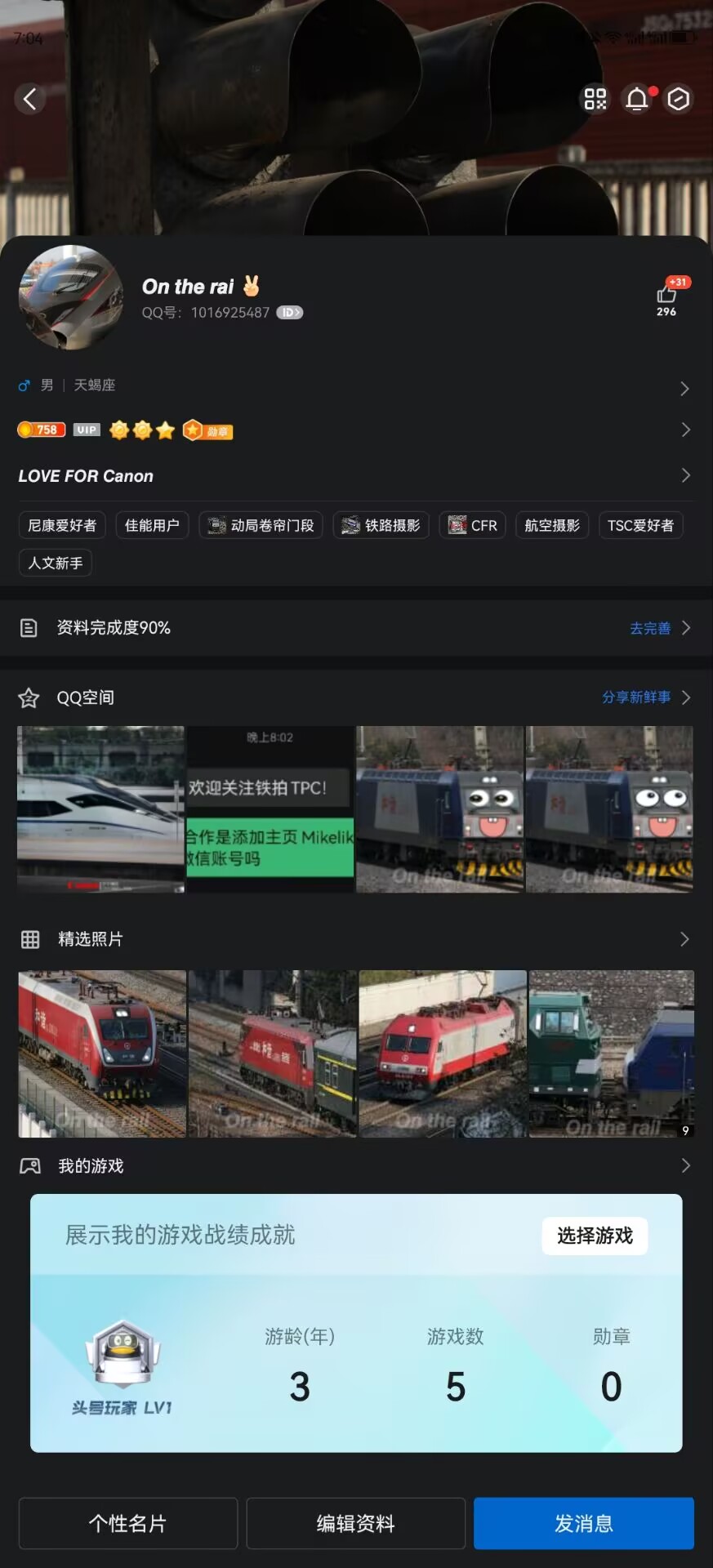The image size is (713, 1568).
Task: Open the LOVE FOR Canon signature row
Action: point(356,475)
